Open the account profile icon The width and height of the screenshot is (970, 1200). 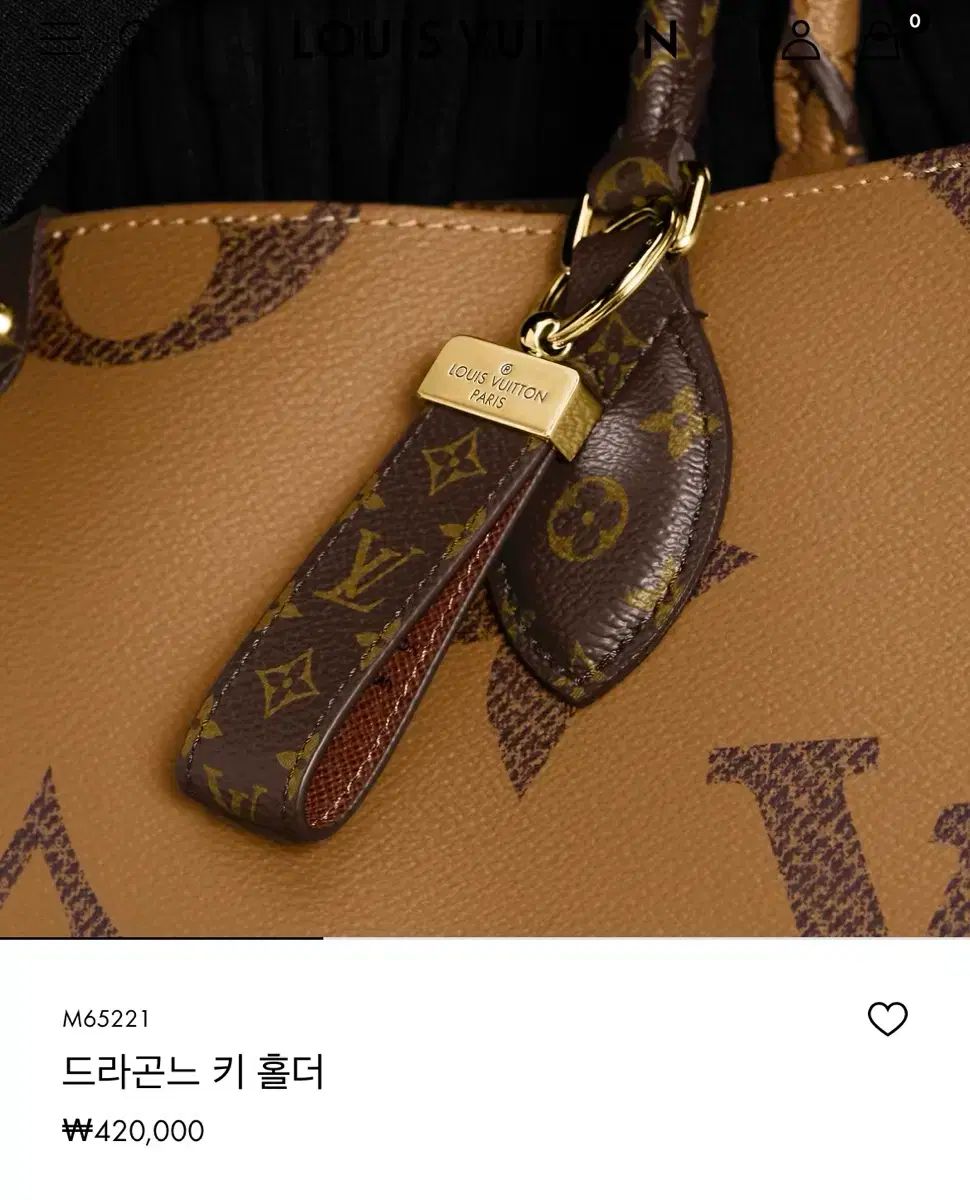click(800, 40)
